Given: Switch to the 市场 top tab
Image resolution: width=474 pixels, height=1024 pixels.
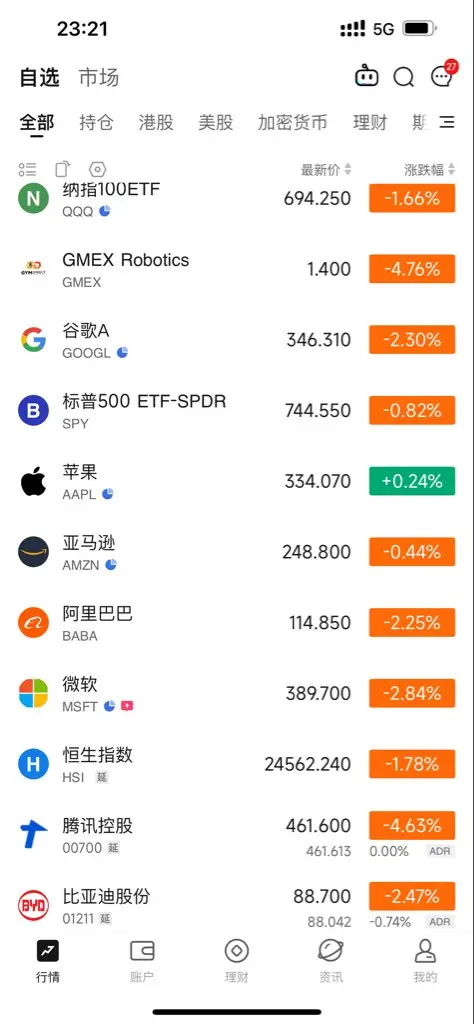Looking at the screenshot, I should (x=99, y=78).
